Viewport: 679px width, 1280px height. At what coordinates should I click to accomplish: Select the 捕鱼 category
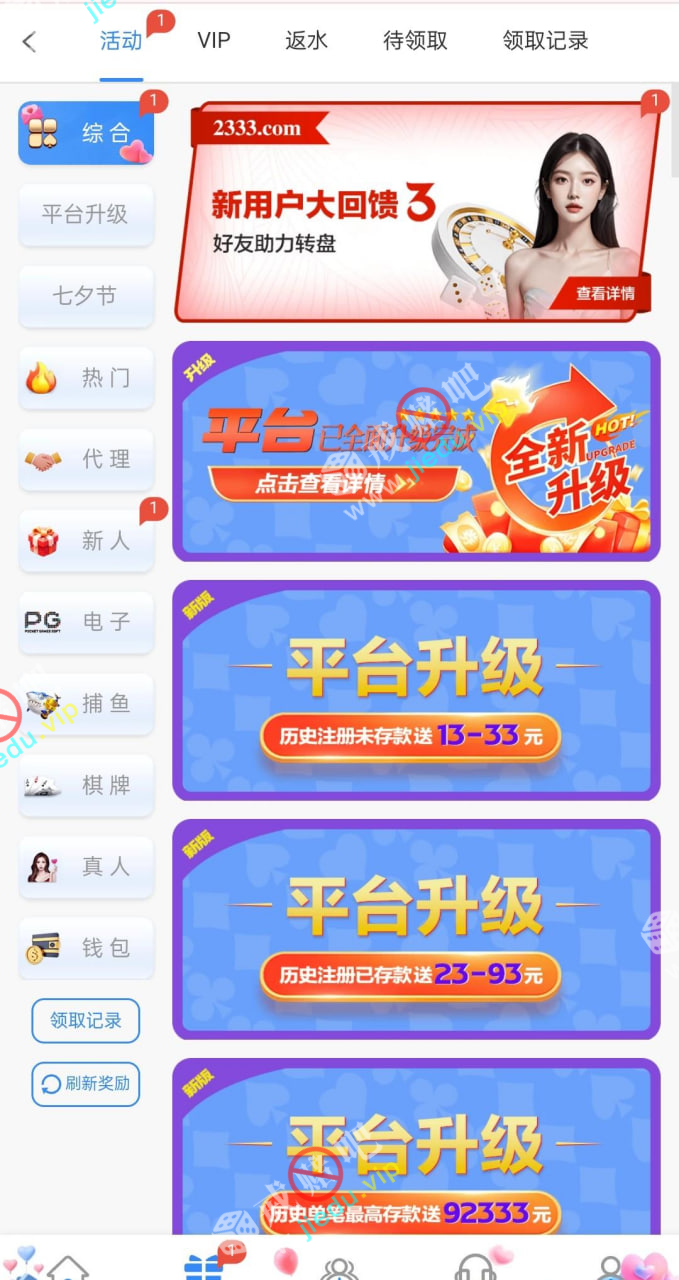tap(86, 704)
